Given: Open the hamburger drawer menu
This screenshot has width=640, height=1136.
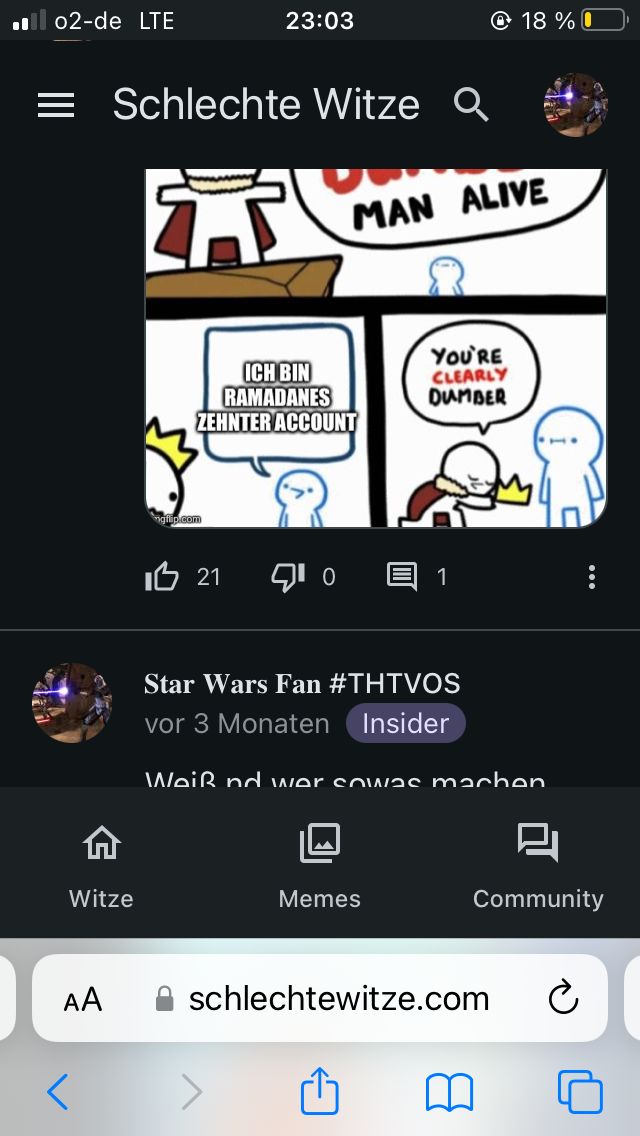Looking at the screenshot, I should pos(56,105).
